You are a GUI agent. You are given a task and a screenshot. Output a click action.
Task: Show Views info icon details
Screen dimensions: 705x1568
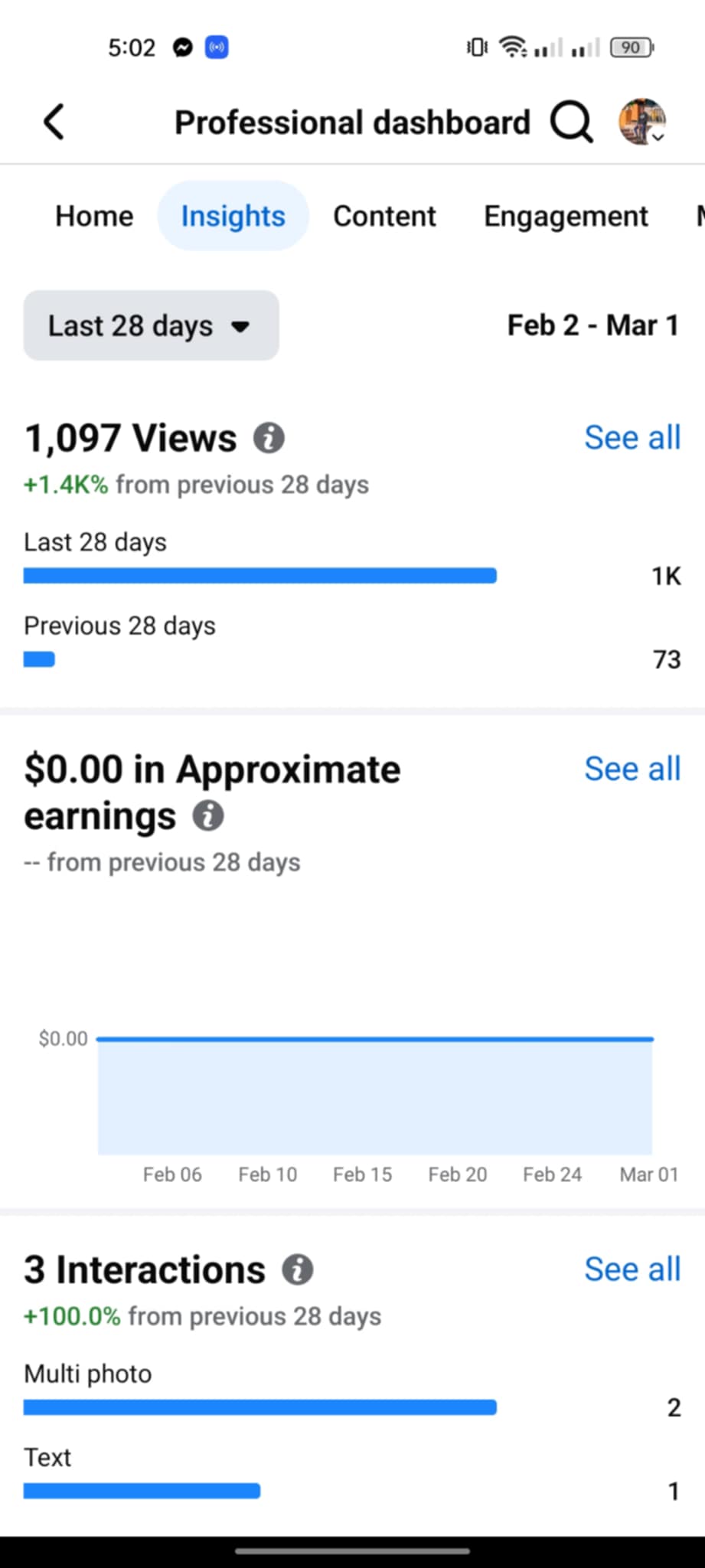click(x=269, y=439)
